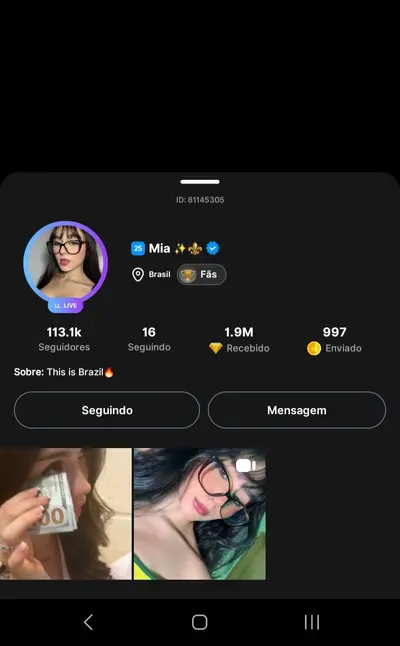Go to the home screen
The width and height of the screenshot is (400, 646).
click(200, 622)
